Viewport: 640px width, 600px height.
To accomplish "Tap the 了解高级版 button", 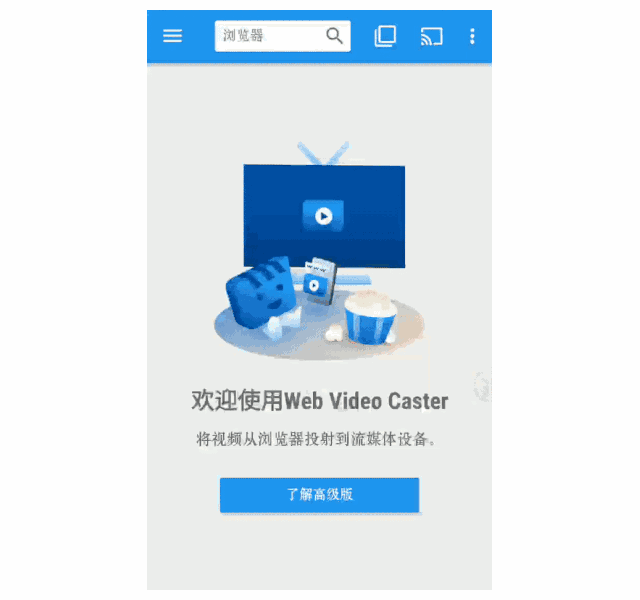I will pyautogui.click(x=319, y=494).
